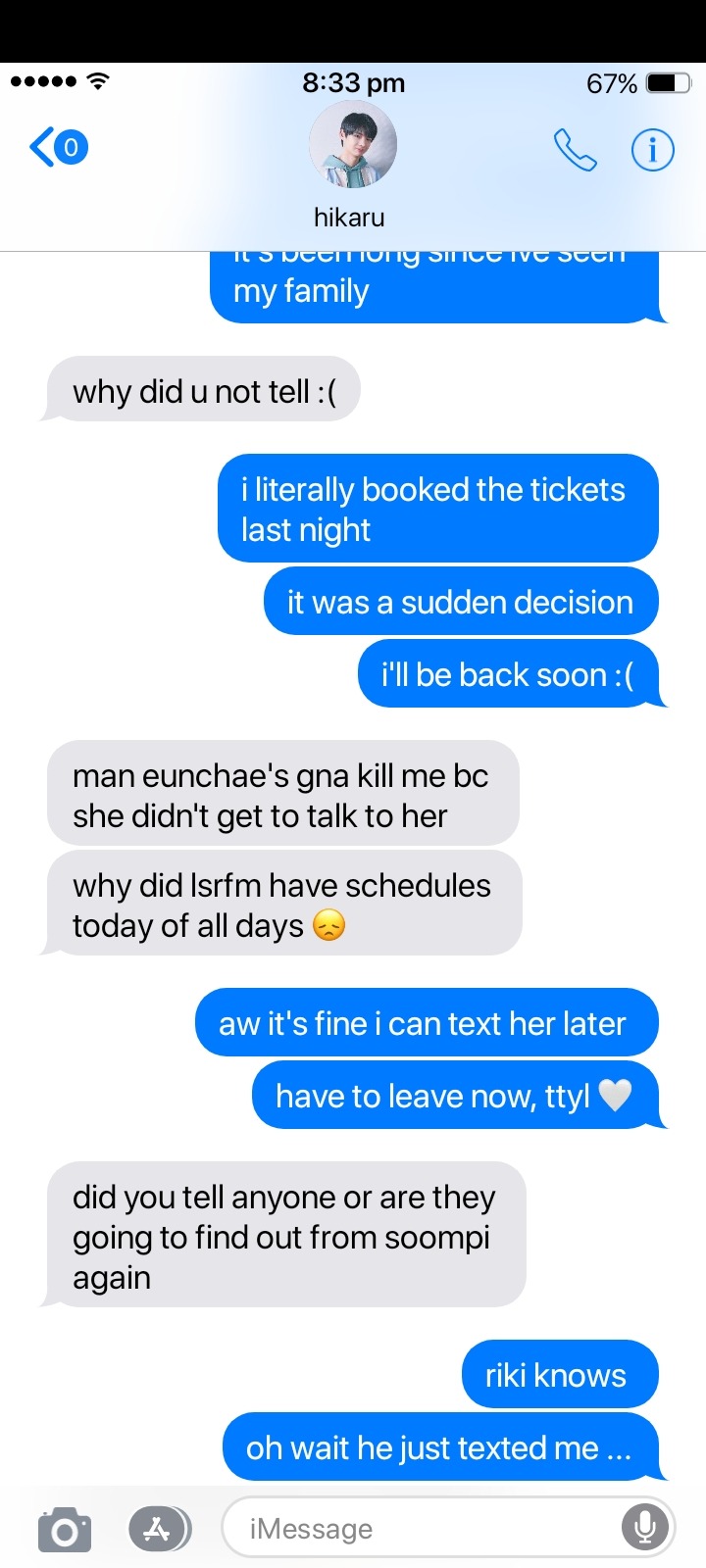Viewport: 706px width, 1568px height.
Task: Focus the iMessage text field
Action: tap(422, 1529)
